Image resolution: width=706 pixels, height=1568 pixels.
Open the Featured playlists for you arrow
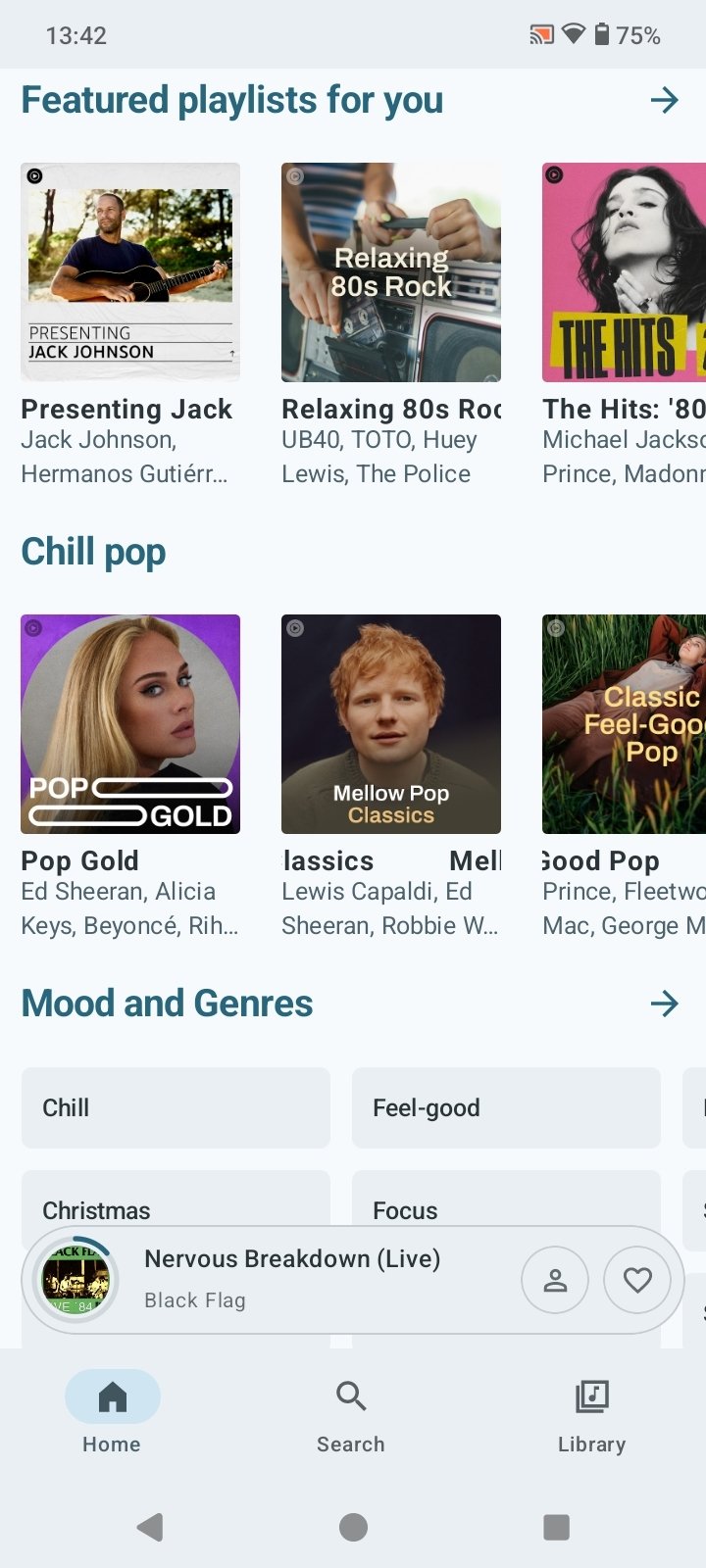point(664,100)
